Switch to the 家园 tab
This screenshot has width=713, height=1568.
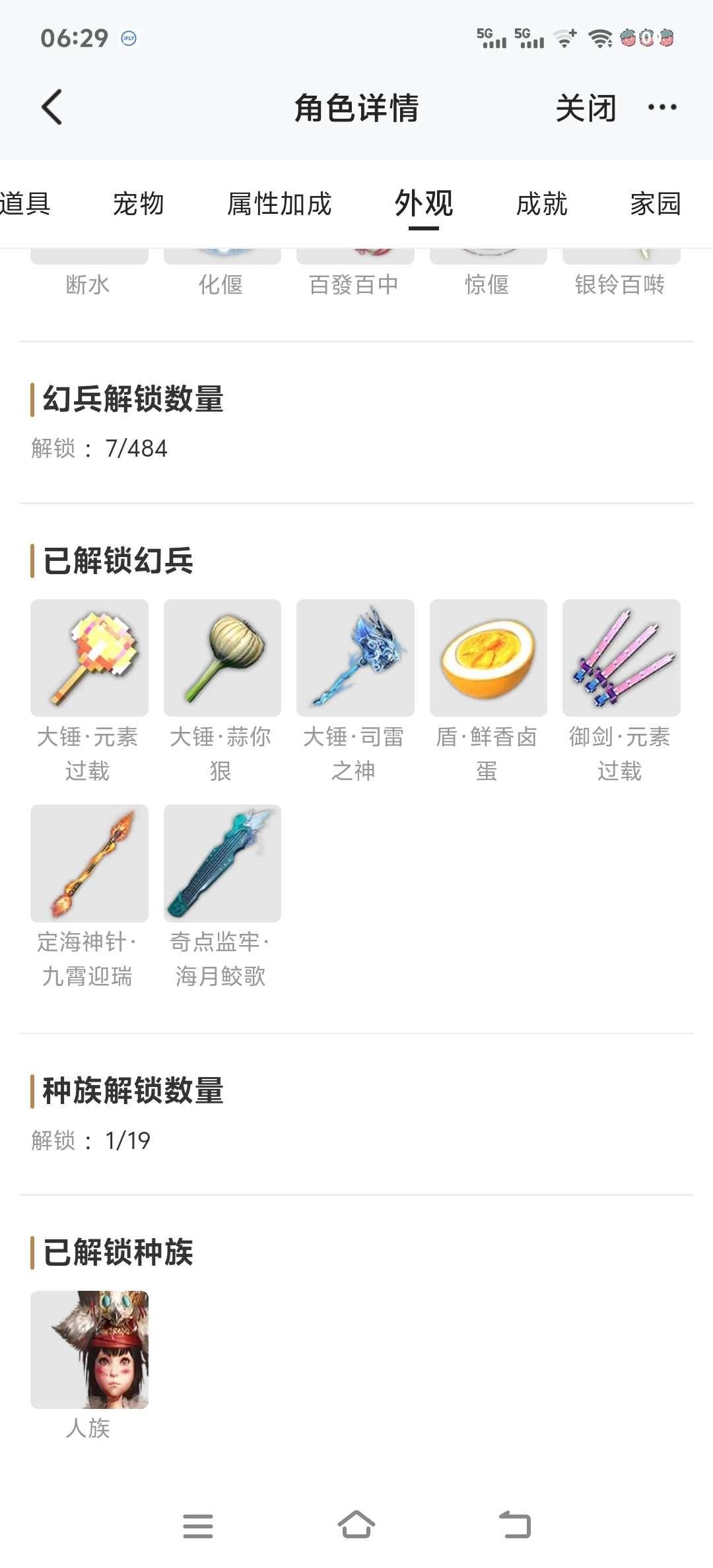[x=656, y=205]
